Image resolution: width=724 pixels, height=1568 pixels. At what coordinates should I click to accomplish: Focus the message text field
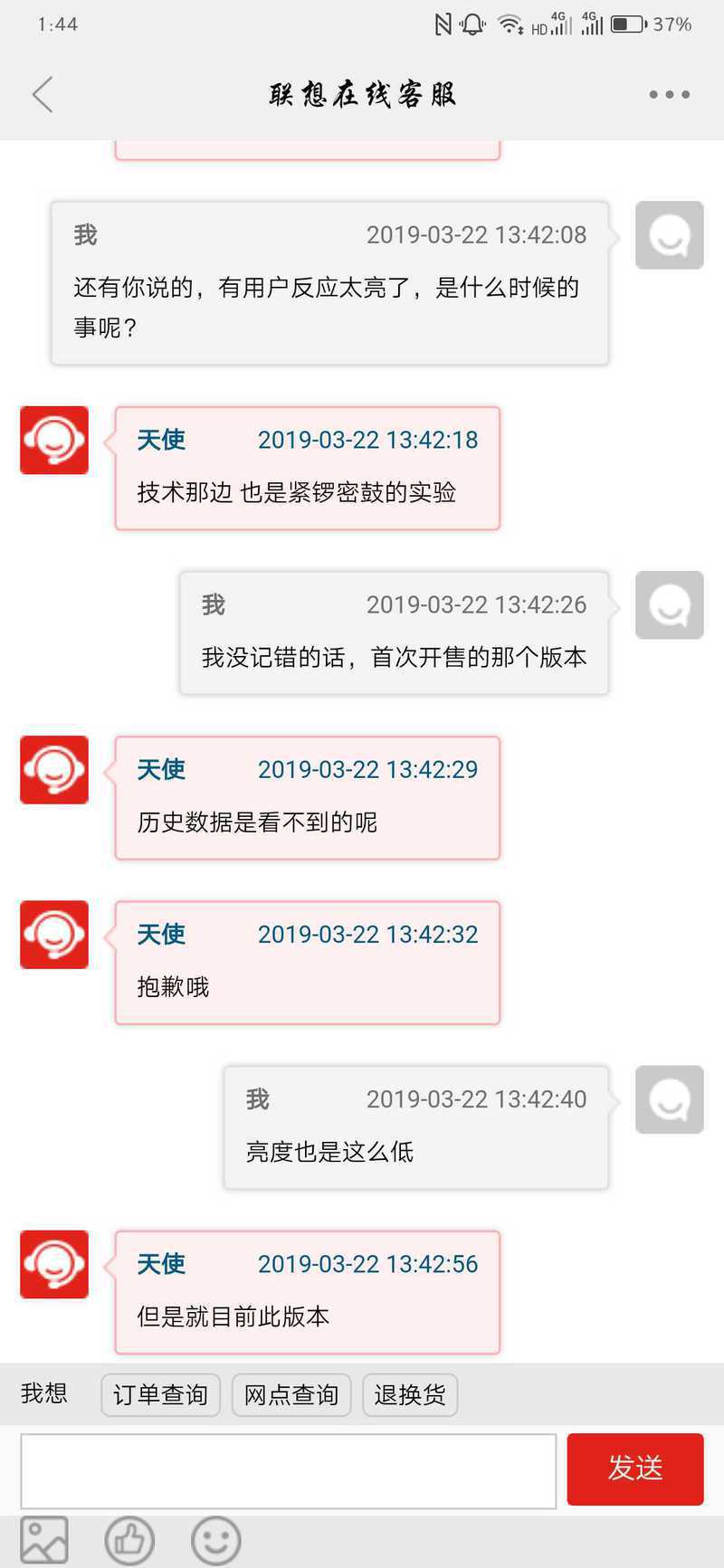coord(288,1470)
